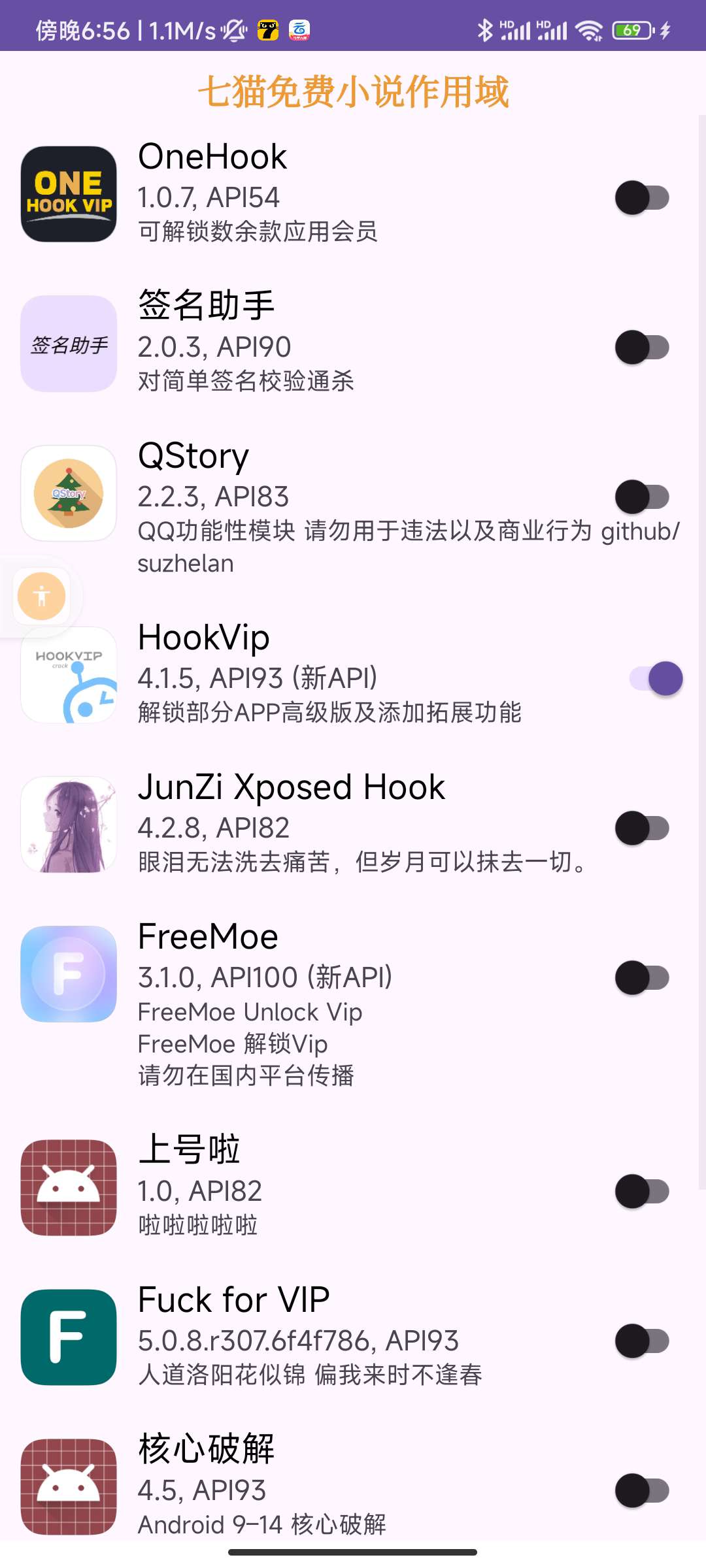Toggle the Fuck for VIP switch
Viewport: 706px width, 1568px height.
[643, 1341]
